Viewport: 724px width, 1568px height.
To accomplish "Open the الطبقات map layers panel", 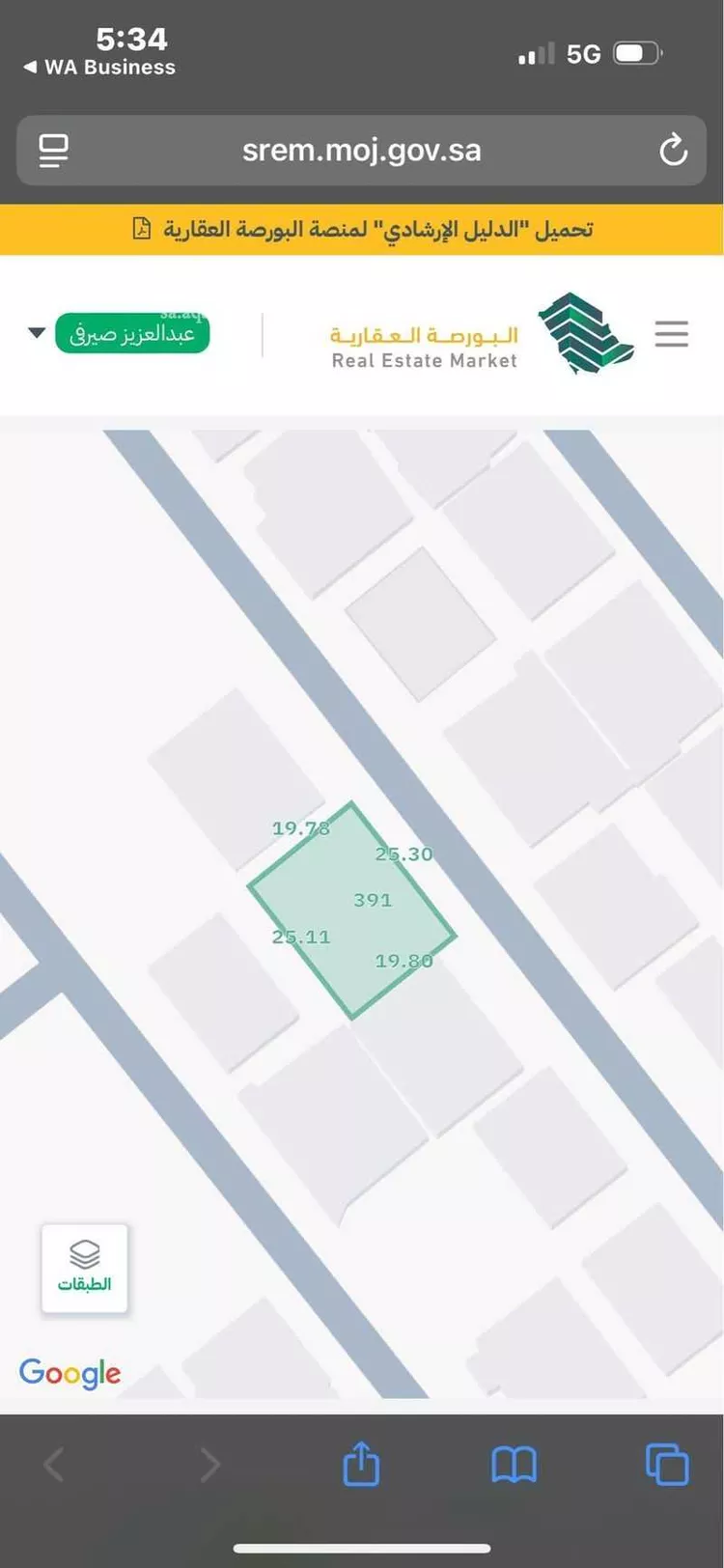I will [x=85, y=1269].
